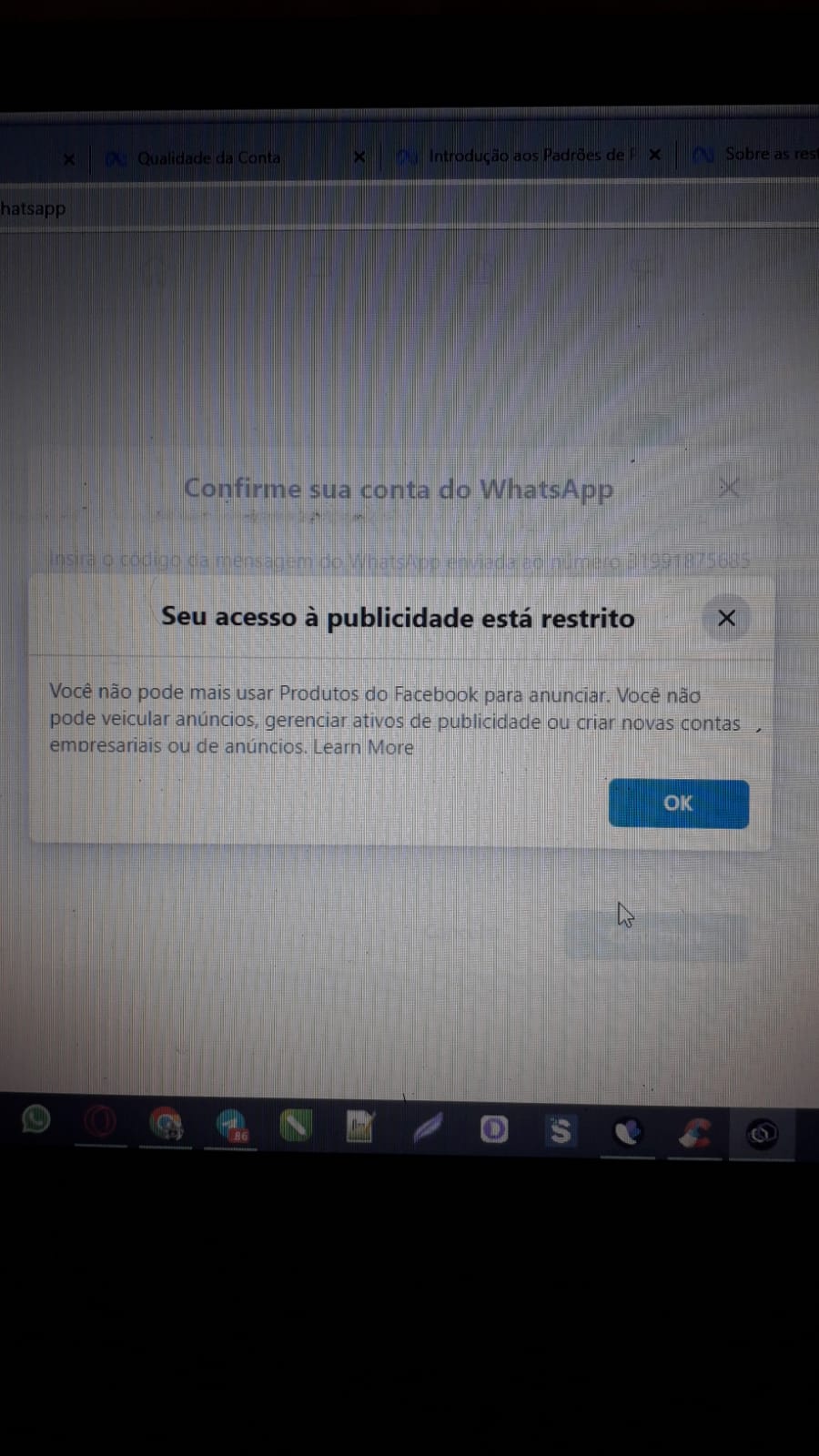
Task: Open WhatsApp from the taskbar
Action: [36, 1119]
